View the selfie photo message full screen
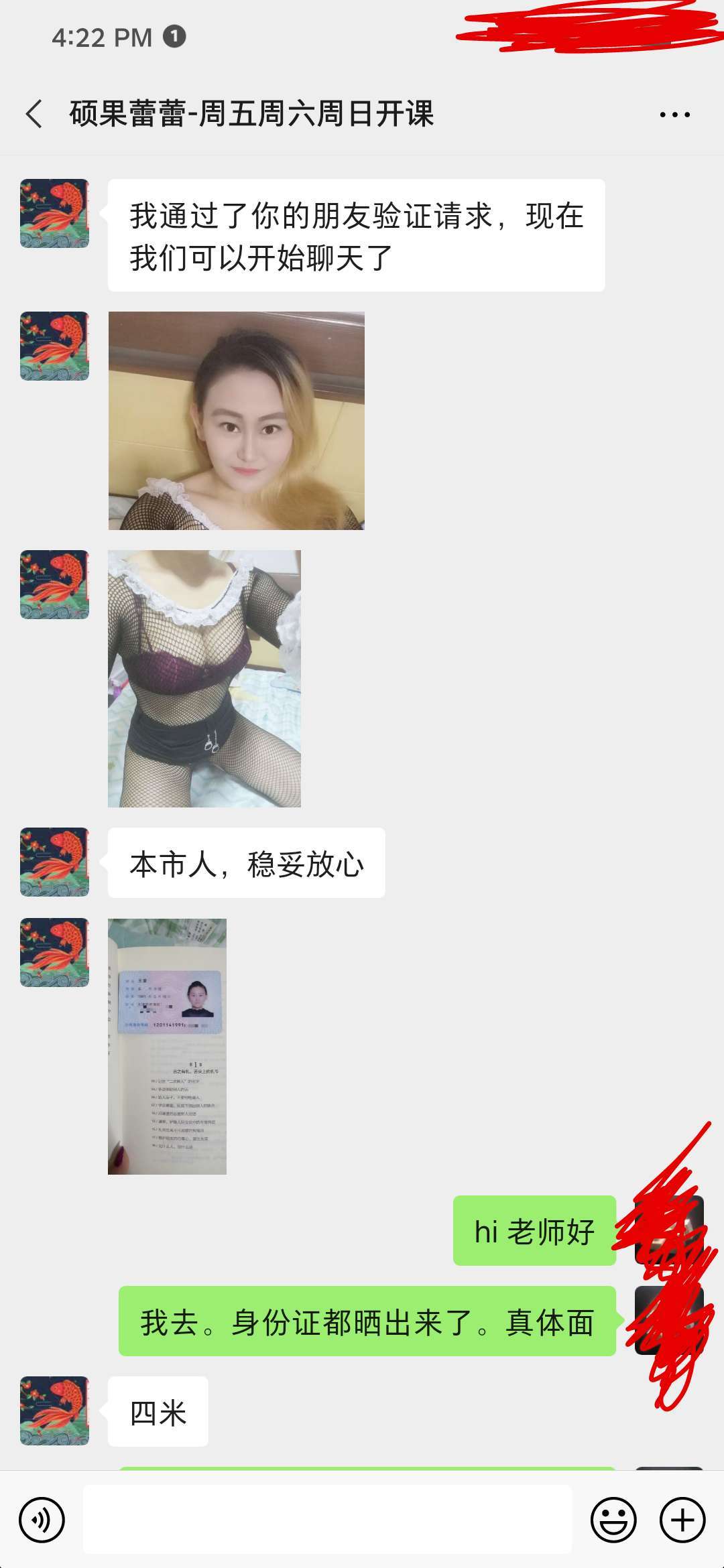The width and height of the screenshot is (724, 1568). pyautogui.click(x=236, y=421)
